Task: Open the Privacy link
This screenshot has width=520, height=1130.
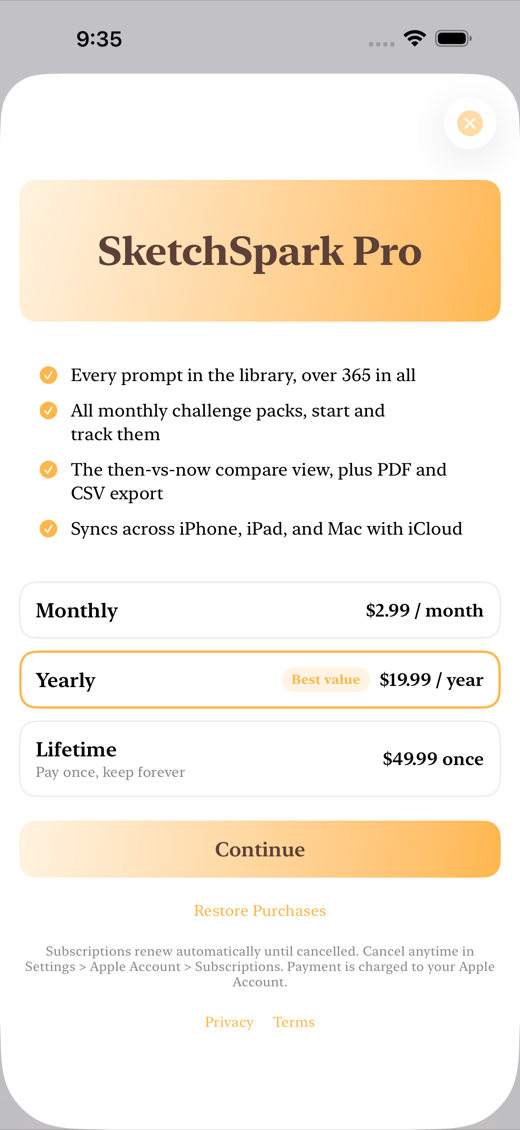Action: pos(229,1022)
